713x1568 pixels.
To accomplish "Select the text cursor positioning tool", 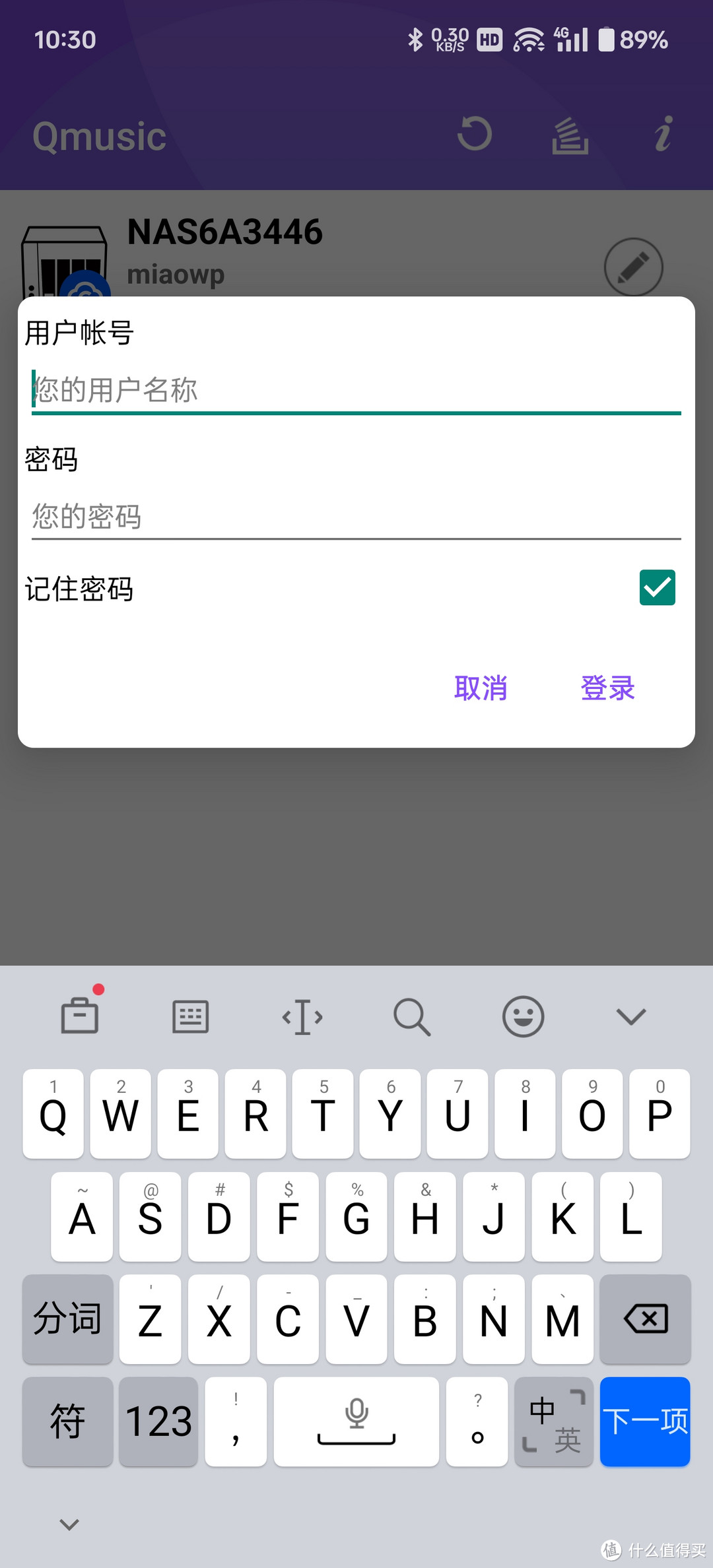I will [302, 1016].
